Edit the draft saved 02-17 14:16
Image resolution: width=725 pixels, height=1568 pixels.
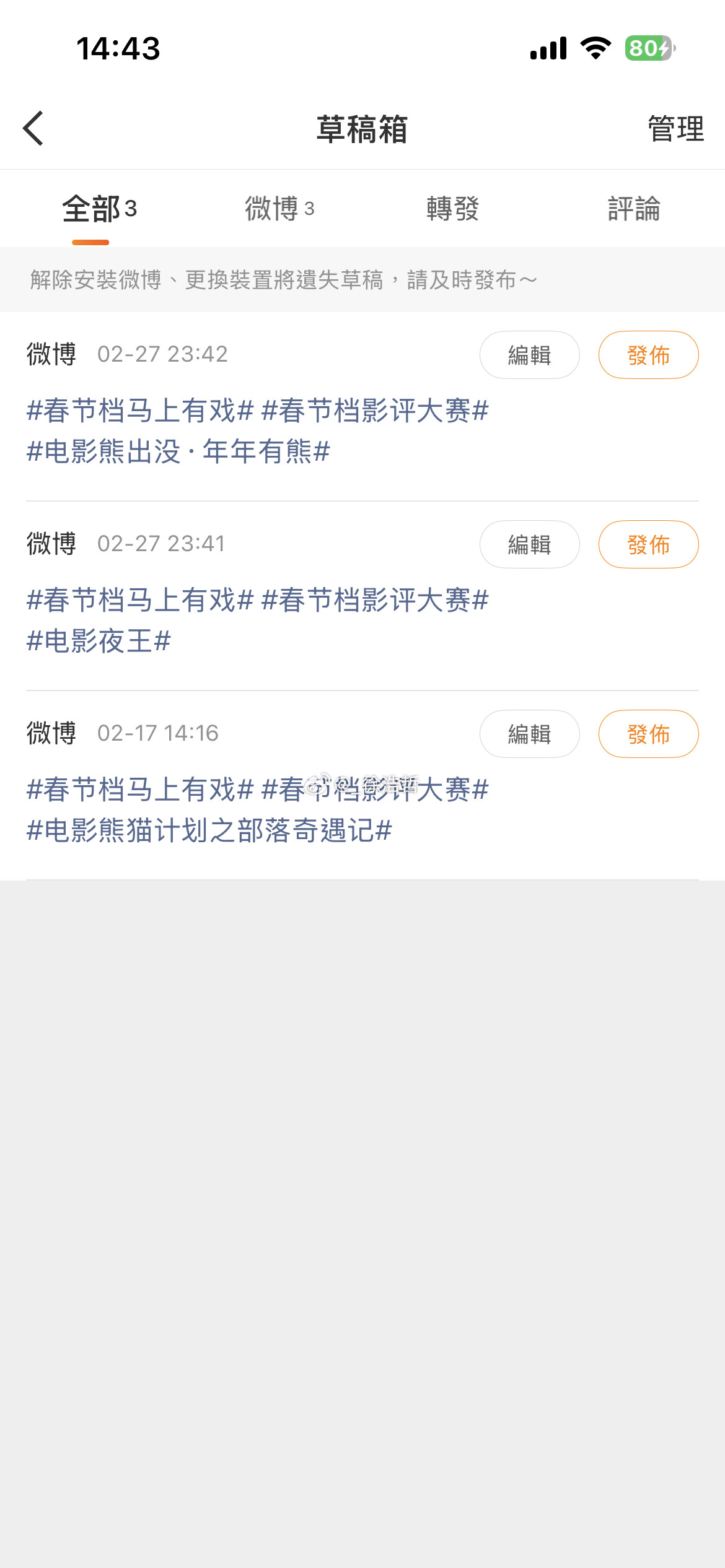coord(529,733)
